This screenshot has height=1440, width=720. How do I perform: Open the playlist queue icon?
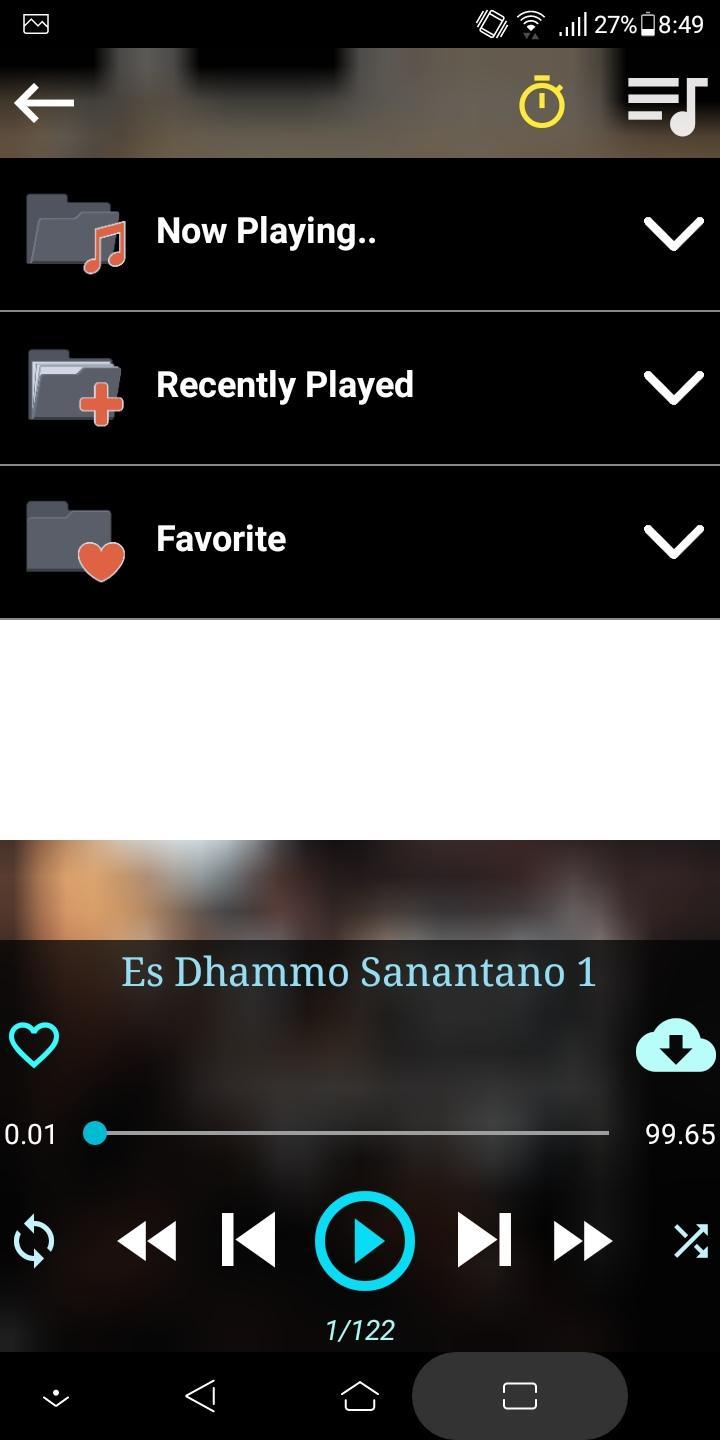(x=666, y=104)
